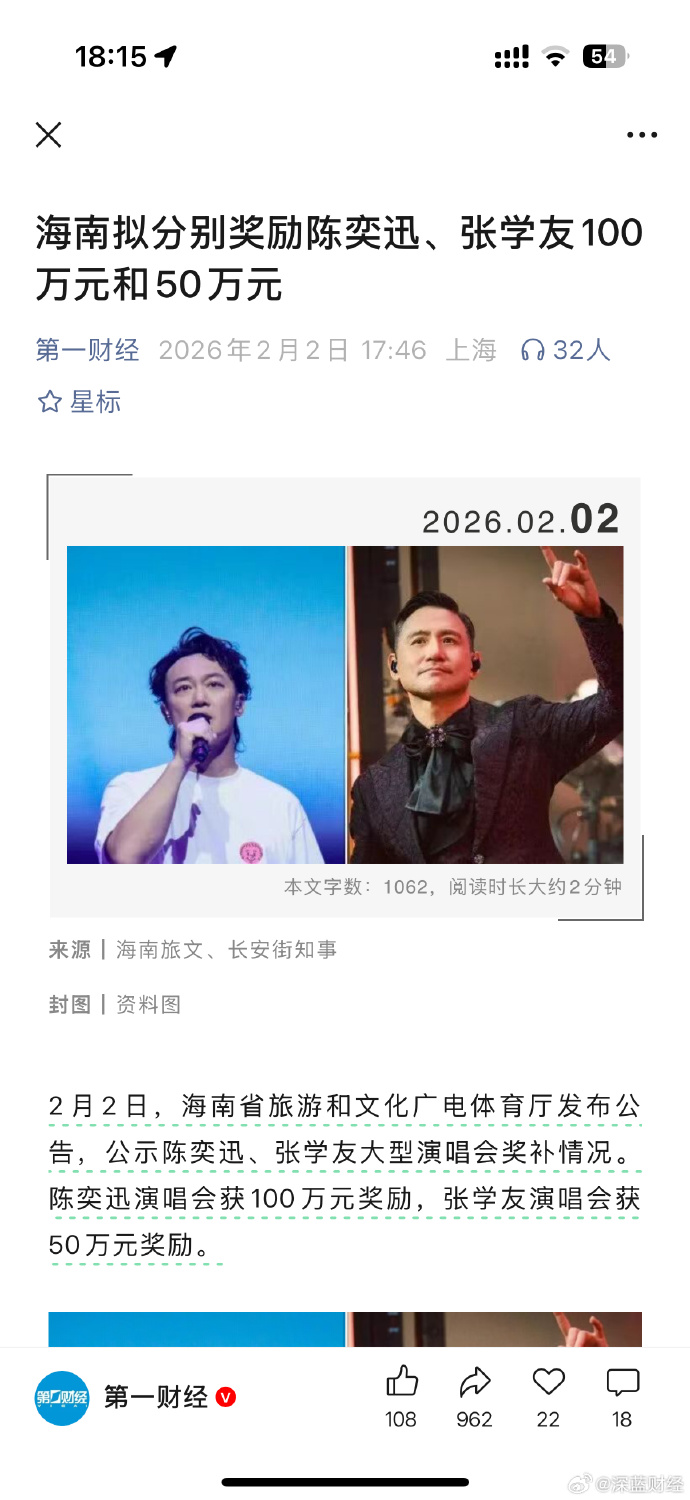Open the three-dot more options menu
Viewport: 690px width, 1500px height.
(x=641, y=135)
